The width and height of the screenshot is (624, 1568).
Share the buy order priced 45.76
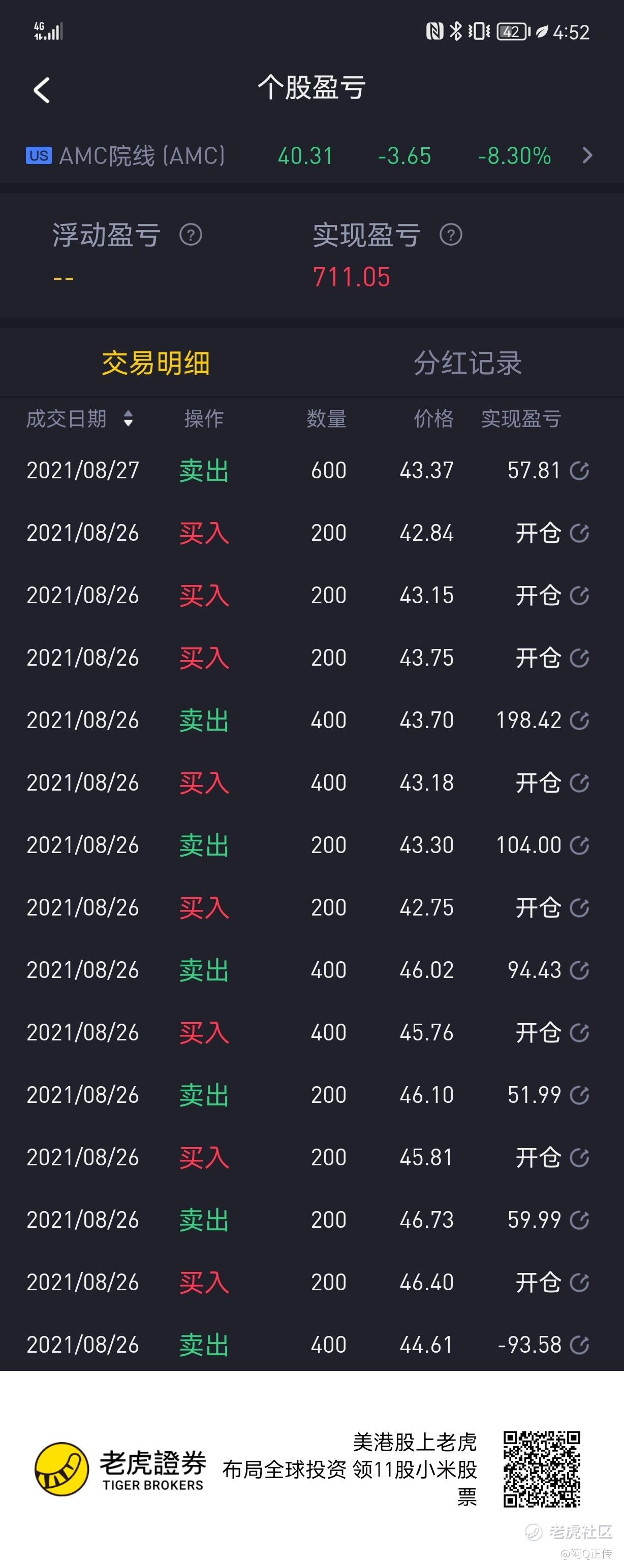pyautogui.click(x=579, y=1032)
